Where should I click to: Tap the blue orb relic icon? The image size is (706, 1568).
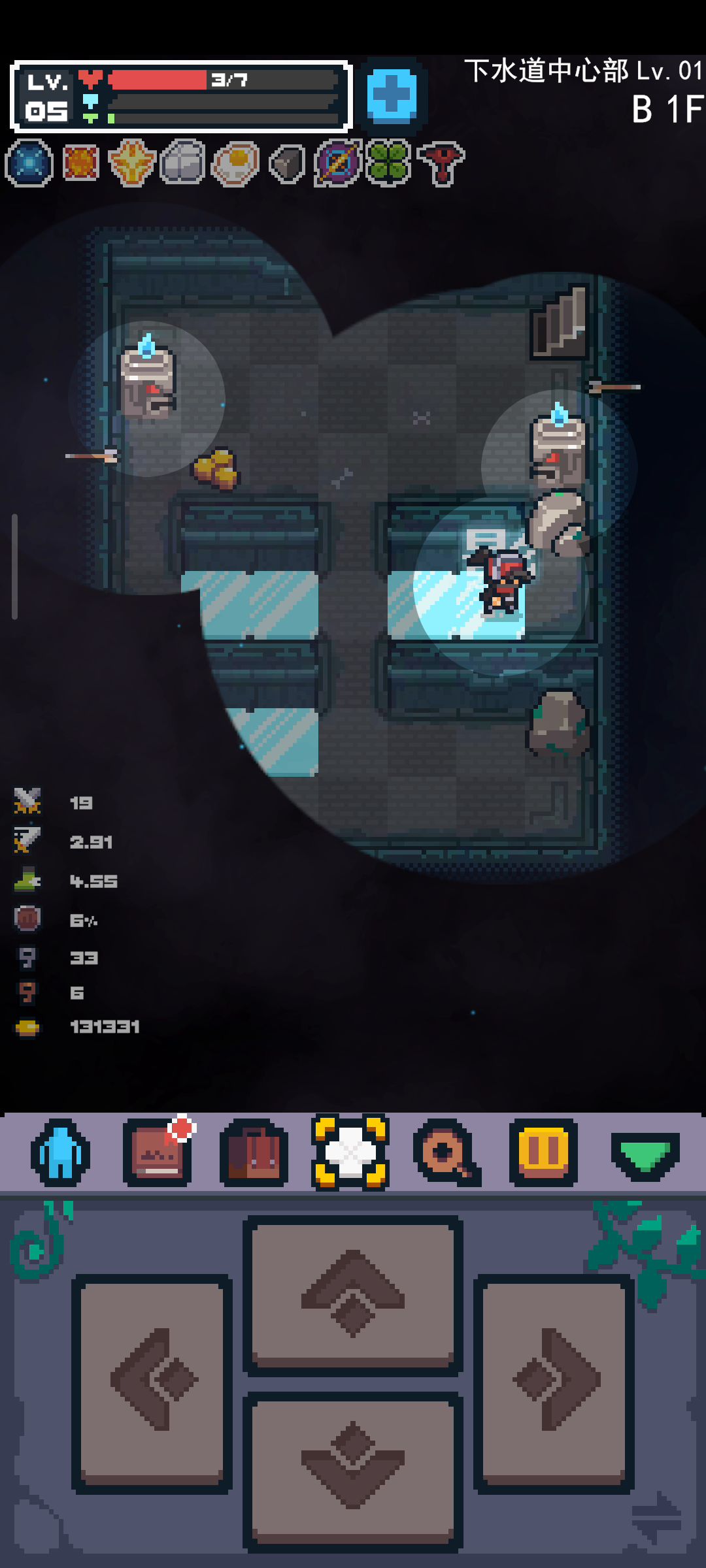coord(29,163)
